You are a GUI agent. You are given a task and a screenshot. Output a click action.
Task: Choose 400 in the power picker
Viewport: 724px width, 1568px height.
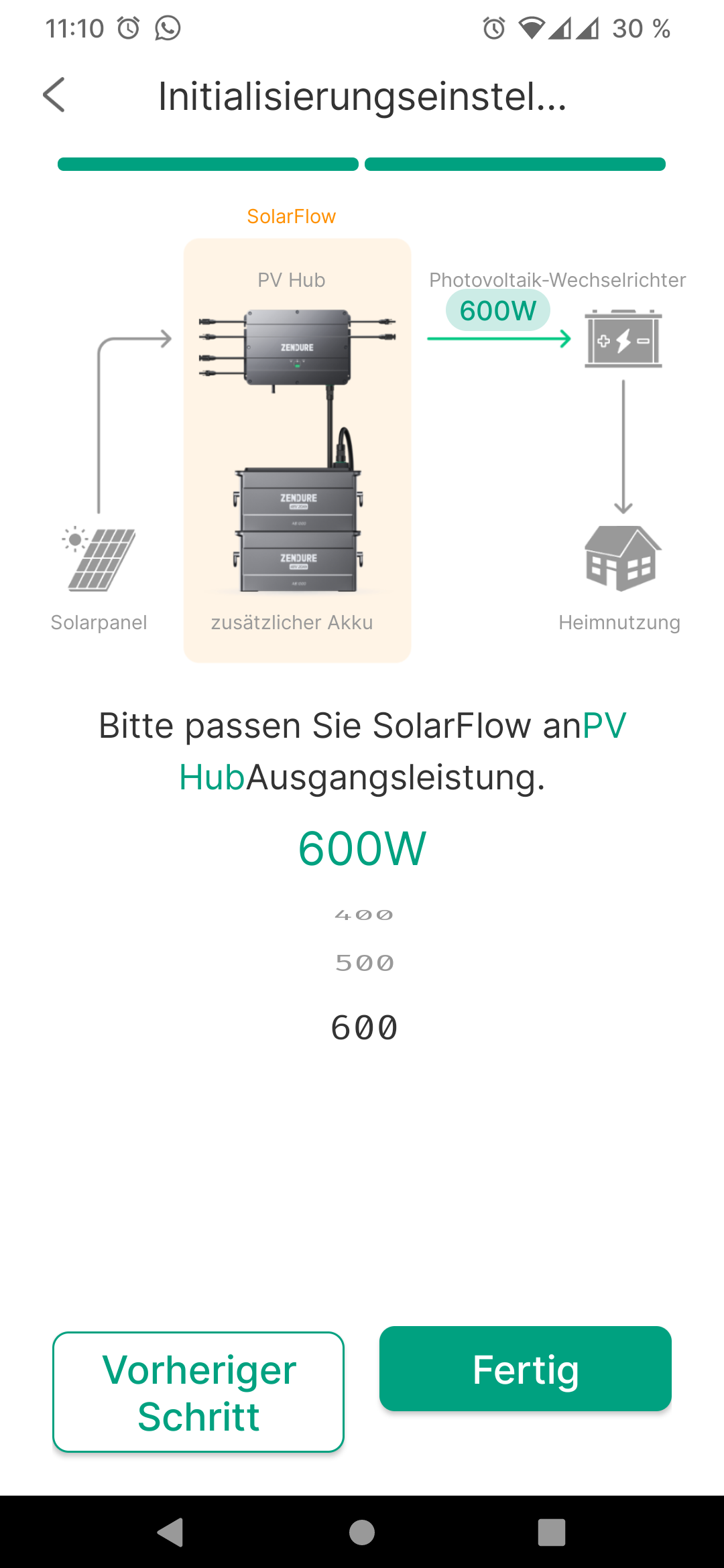point(364,915)
